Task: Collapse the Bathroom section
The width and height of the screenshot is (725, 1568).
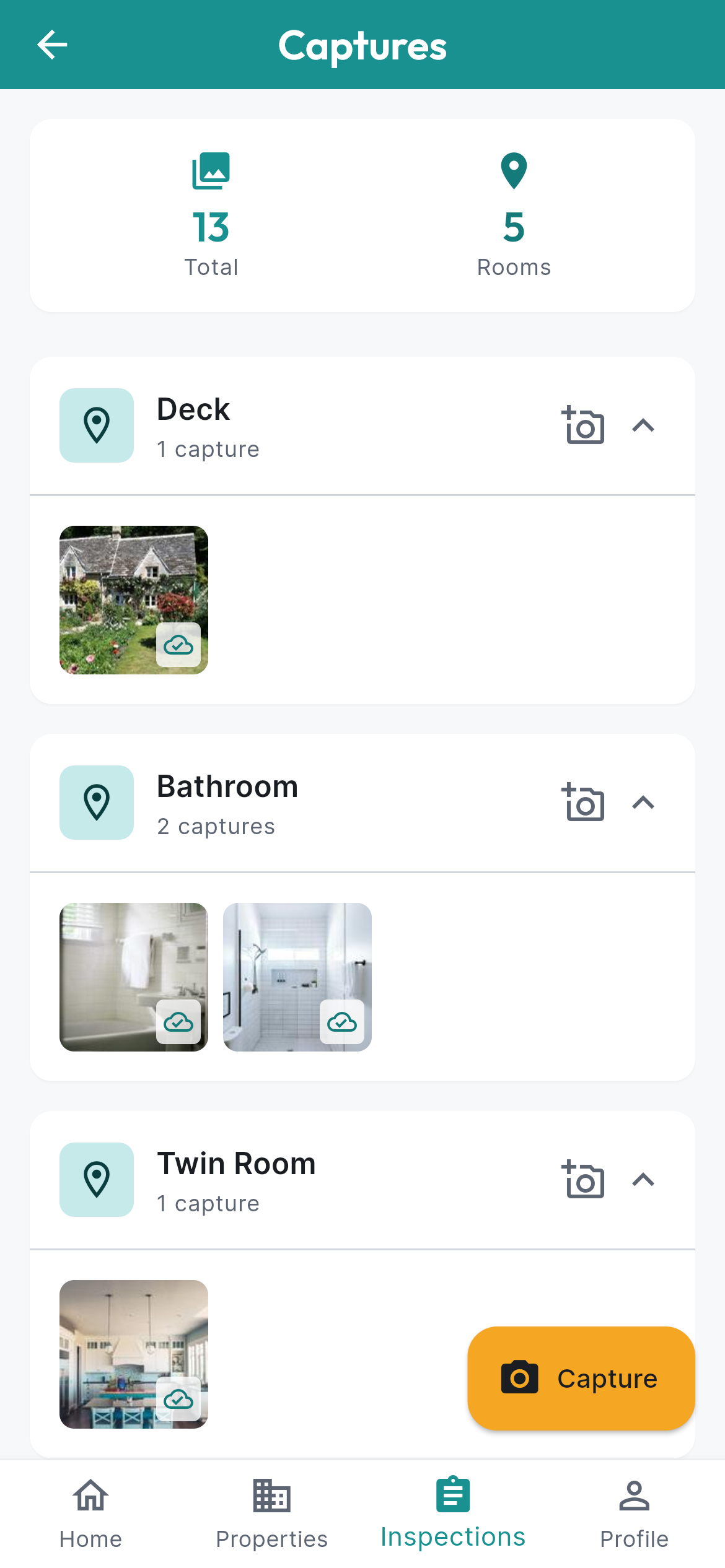Action: pyautogui.click(x=644, y=803)
